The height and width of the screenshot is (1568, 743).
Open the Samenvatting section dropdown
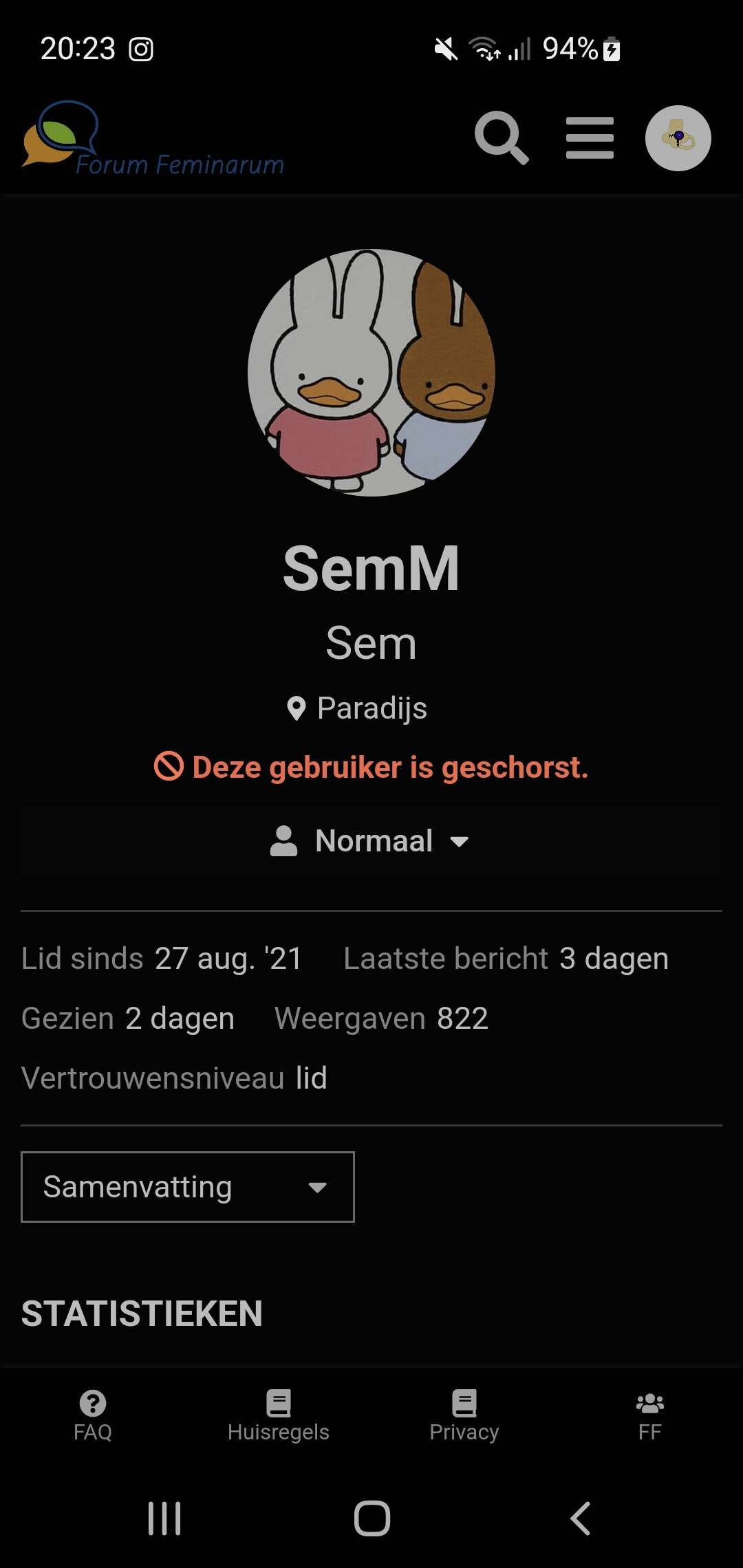pos(188,1187)
